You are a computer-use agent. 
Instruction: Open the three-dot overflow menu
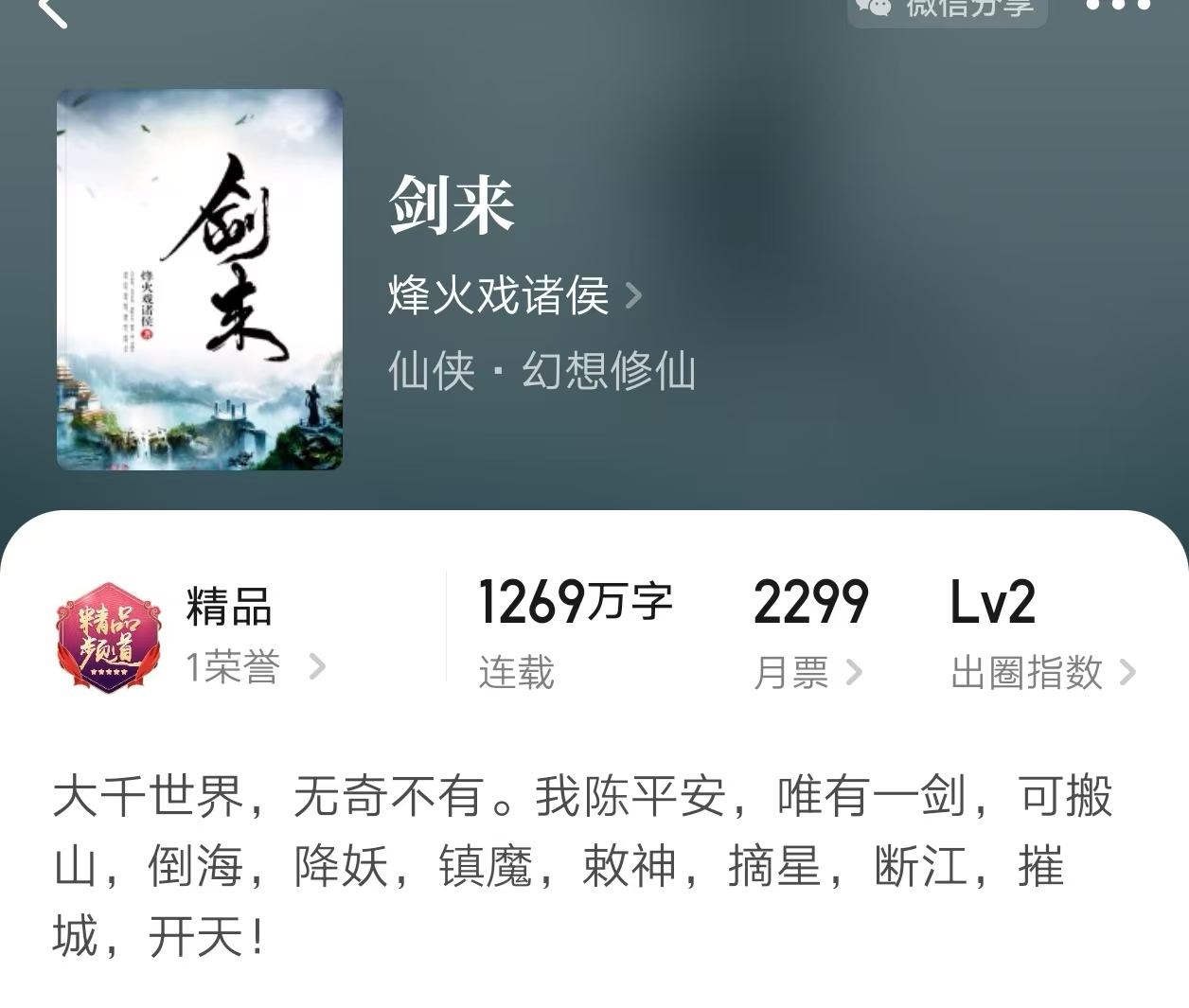pos(1118,7)
